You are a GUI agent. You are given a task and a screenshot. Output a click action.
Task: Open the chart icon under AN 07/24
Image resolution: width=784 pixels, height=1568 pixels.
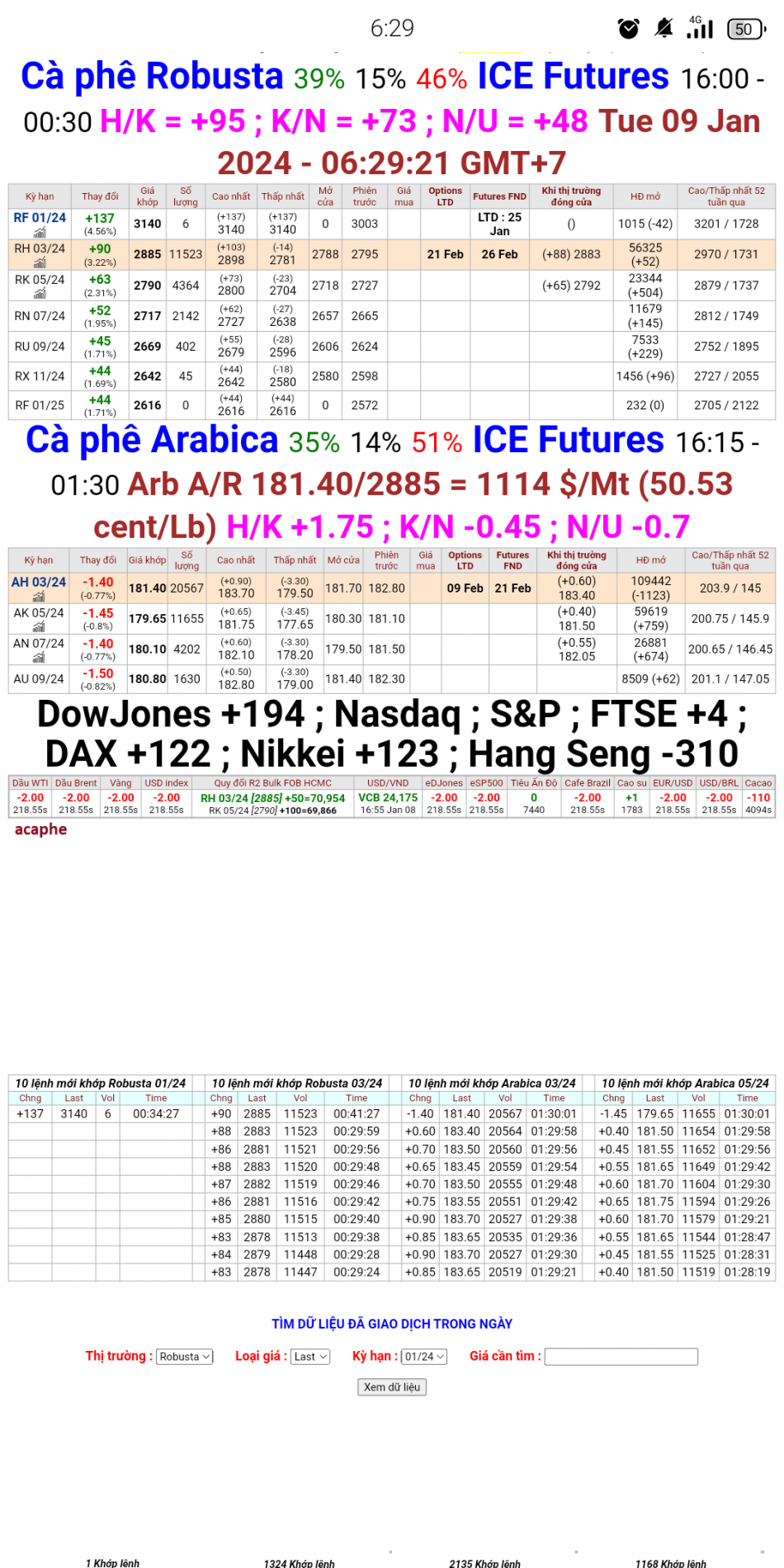click(39, 657)
